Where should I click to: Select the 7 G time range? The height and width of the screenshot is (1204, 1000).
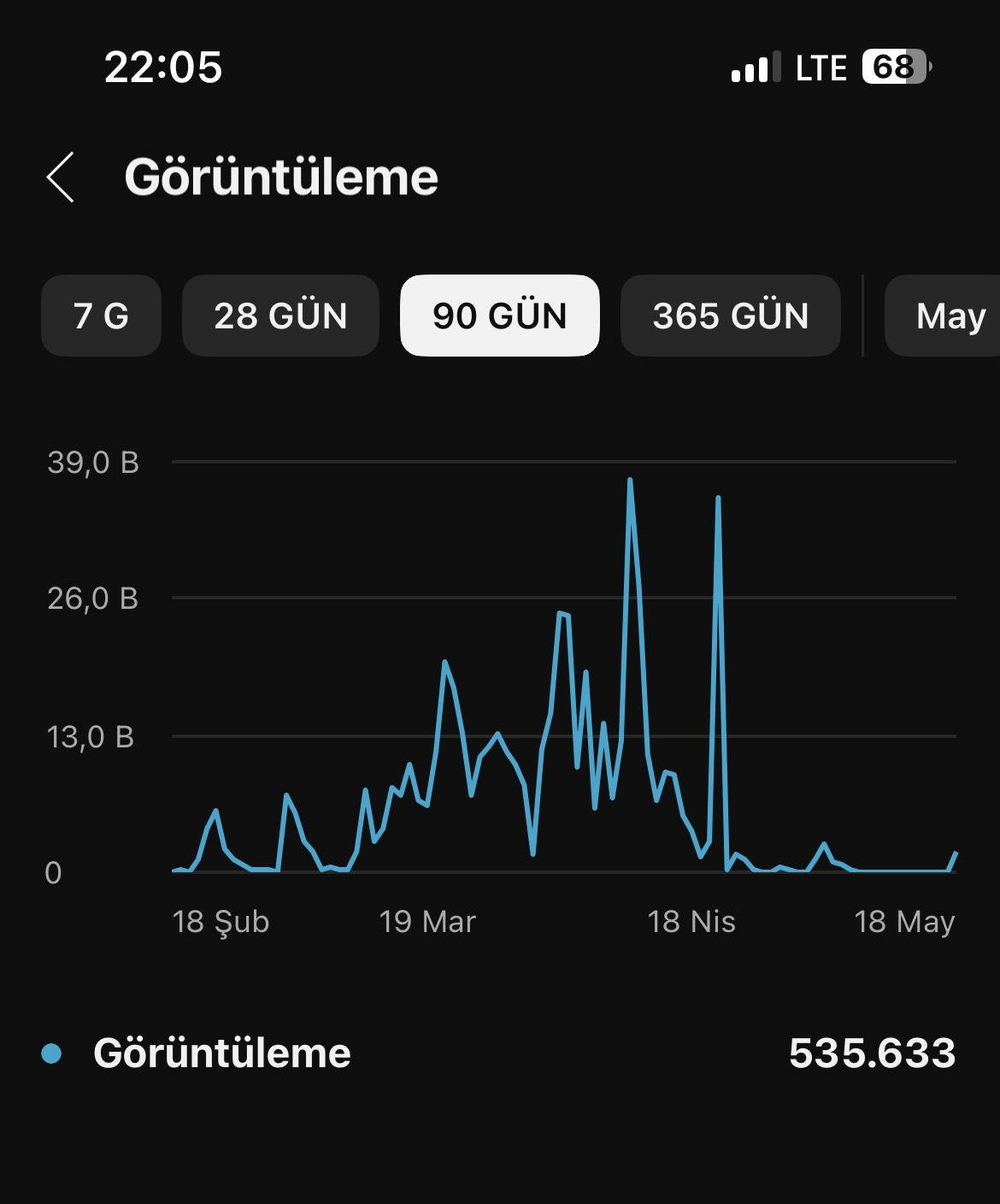click(101, 316)
